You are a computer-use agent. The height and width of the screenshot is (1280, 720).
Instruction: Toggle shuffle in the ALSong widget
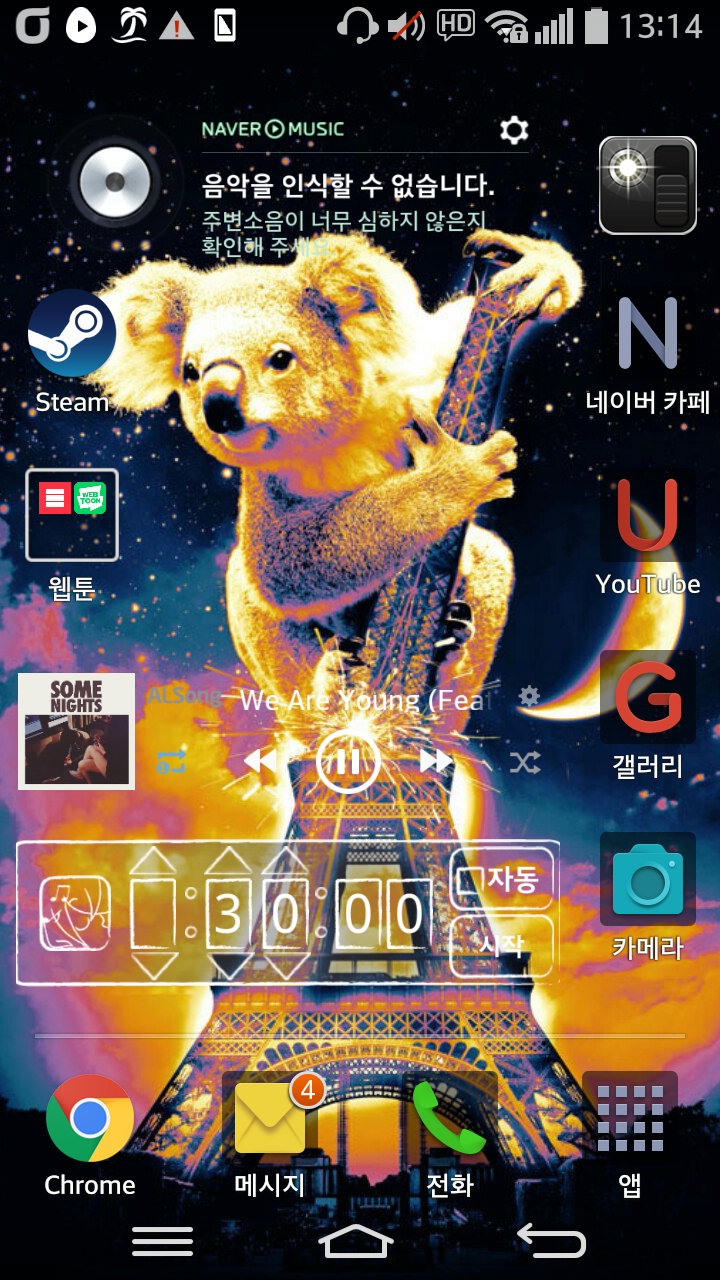pyautogui.click(x=525, y=763)
